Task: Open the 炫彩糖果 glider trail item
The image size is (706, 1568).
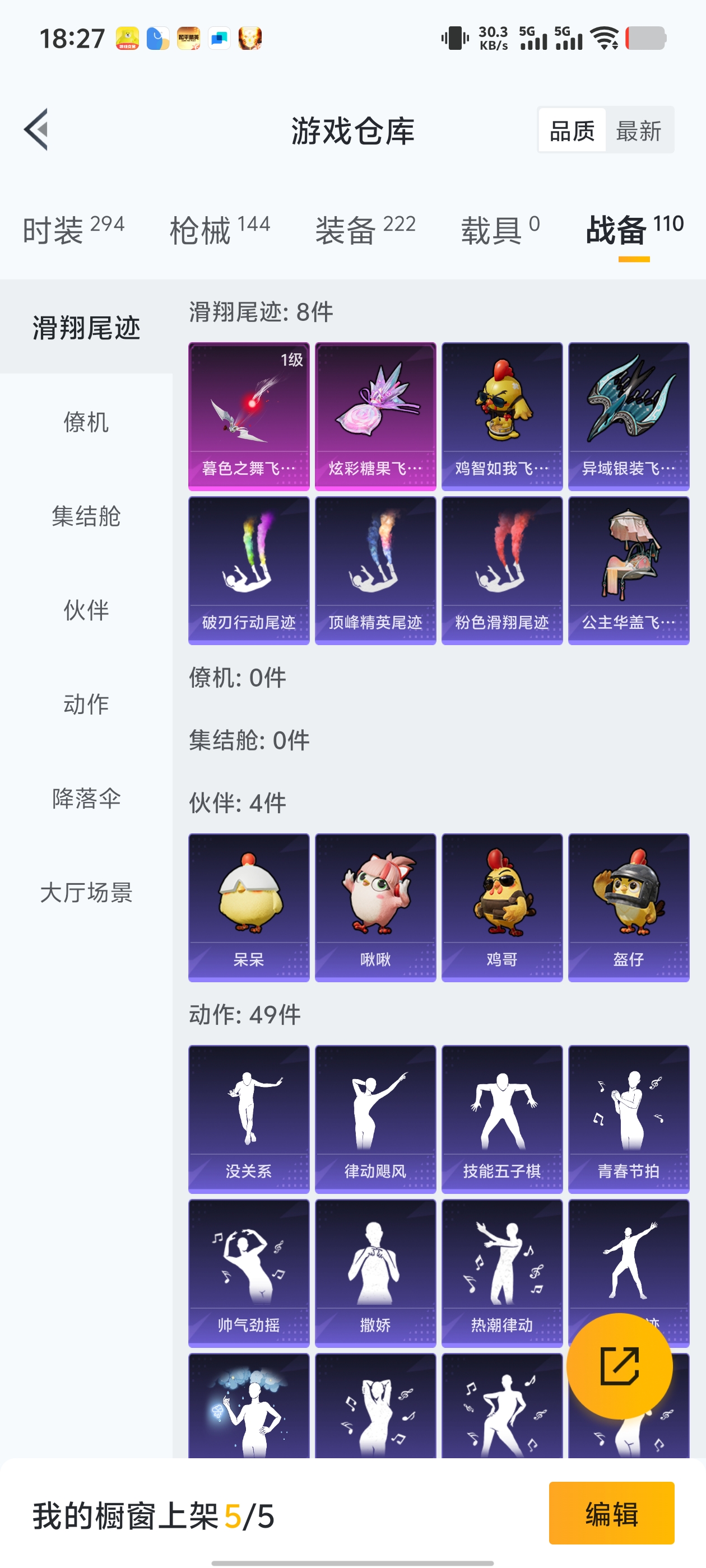Action: [374, 414]
